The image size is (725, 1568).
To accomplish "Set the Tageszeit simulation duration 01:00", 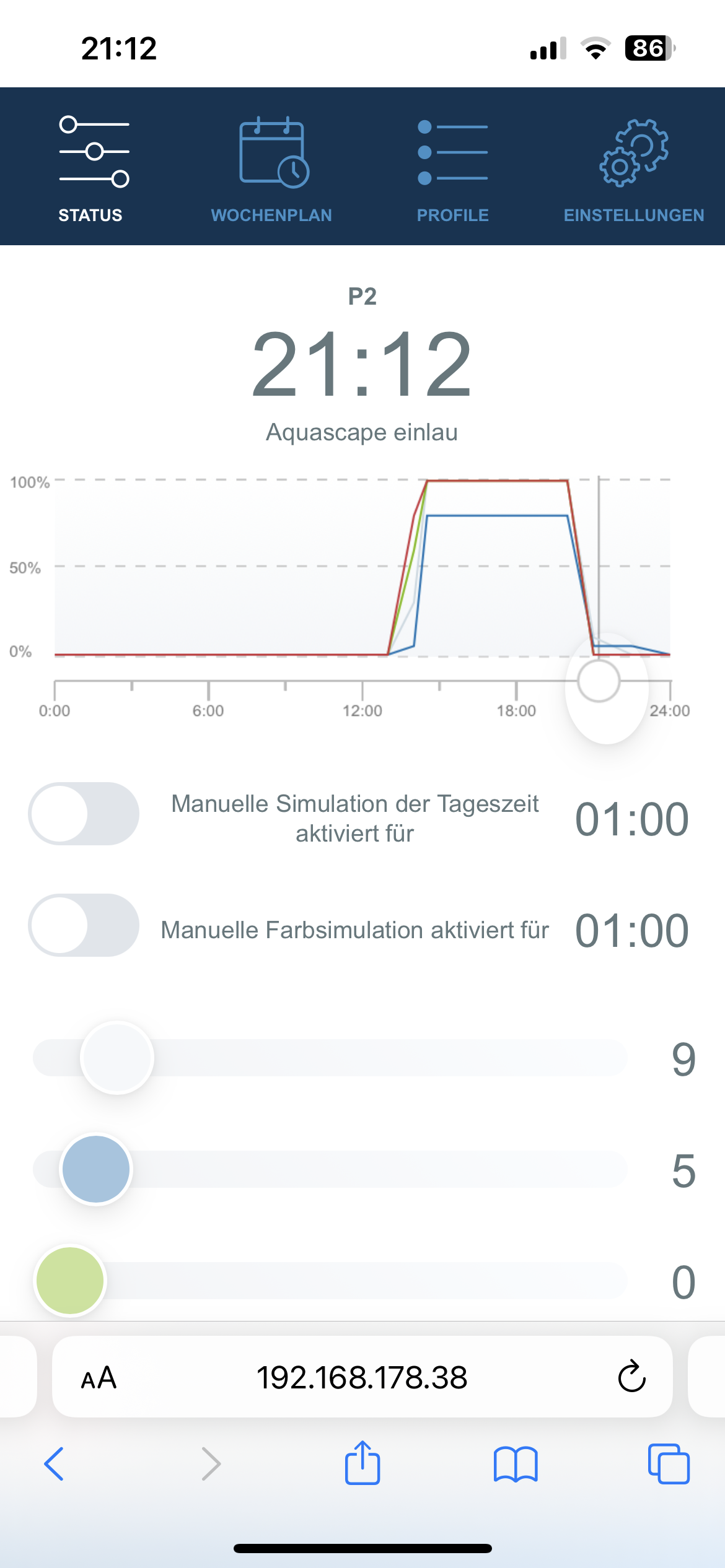I will (631, 819).
